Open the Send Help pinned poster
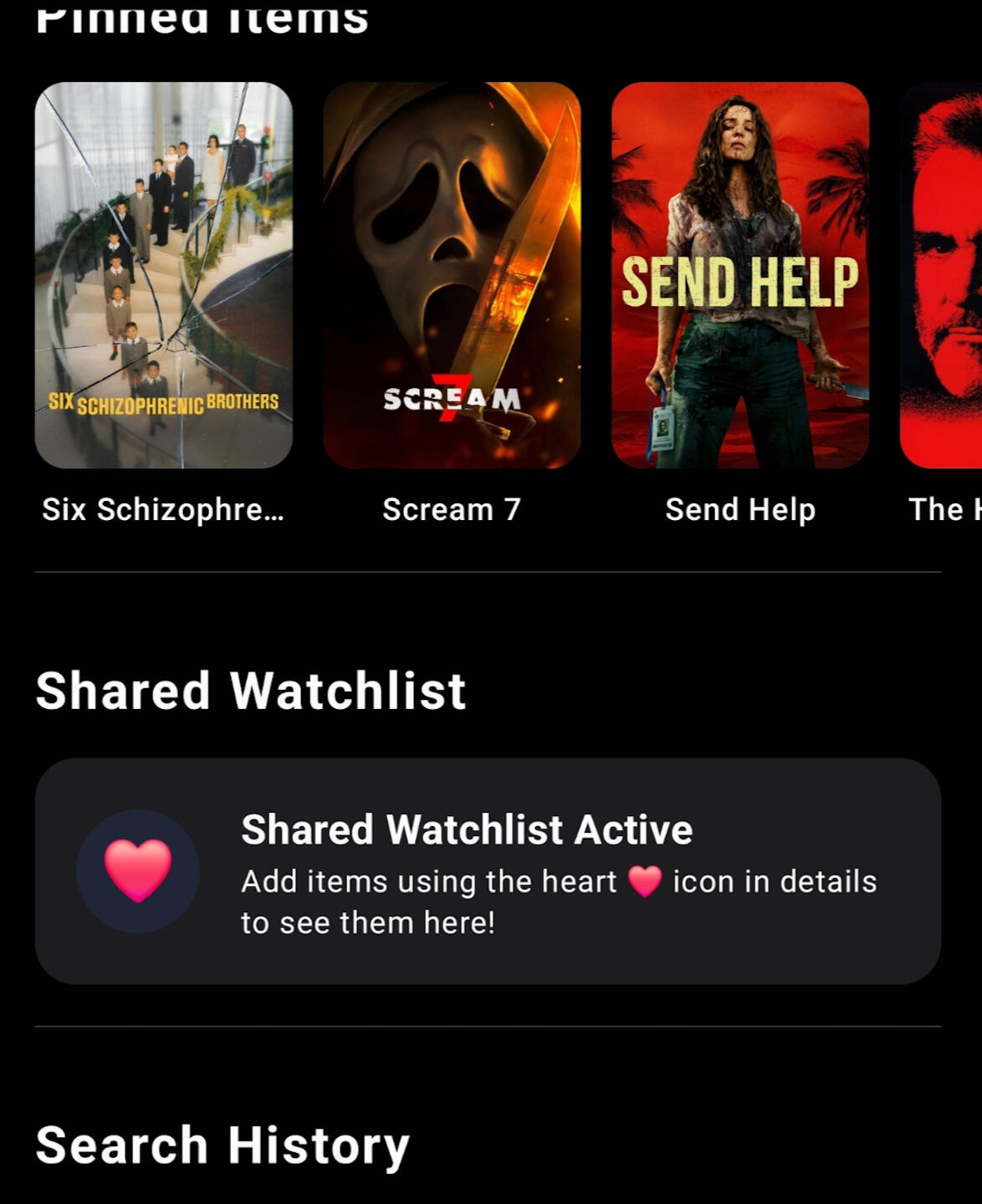 [740, 275]
